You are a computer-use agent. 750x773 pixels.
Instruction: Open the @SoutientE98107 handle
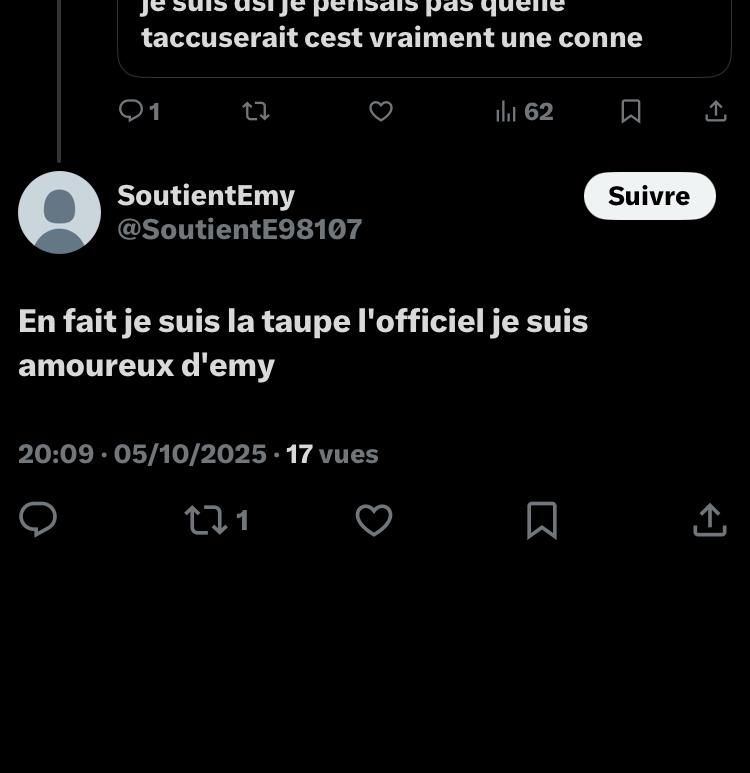point(239,229)
